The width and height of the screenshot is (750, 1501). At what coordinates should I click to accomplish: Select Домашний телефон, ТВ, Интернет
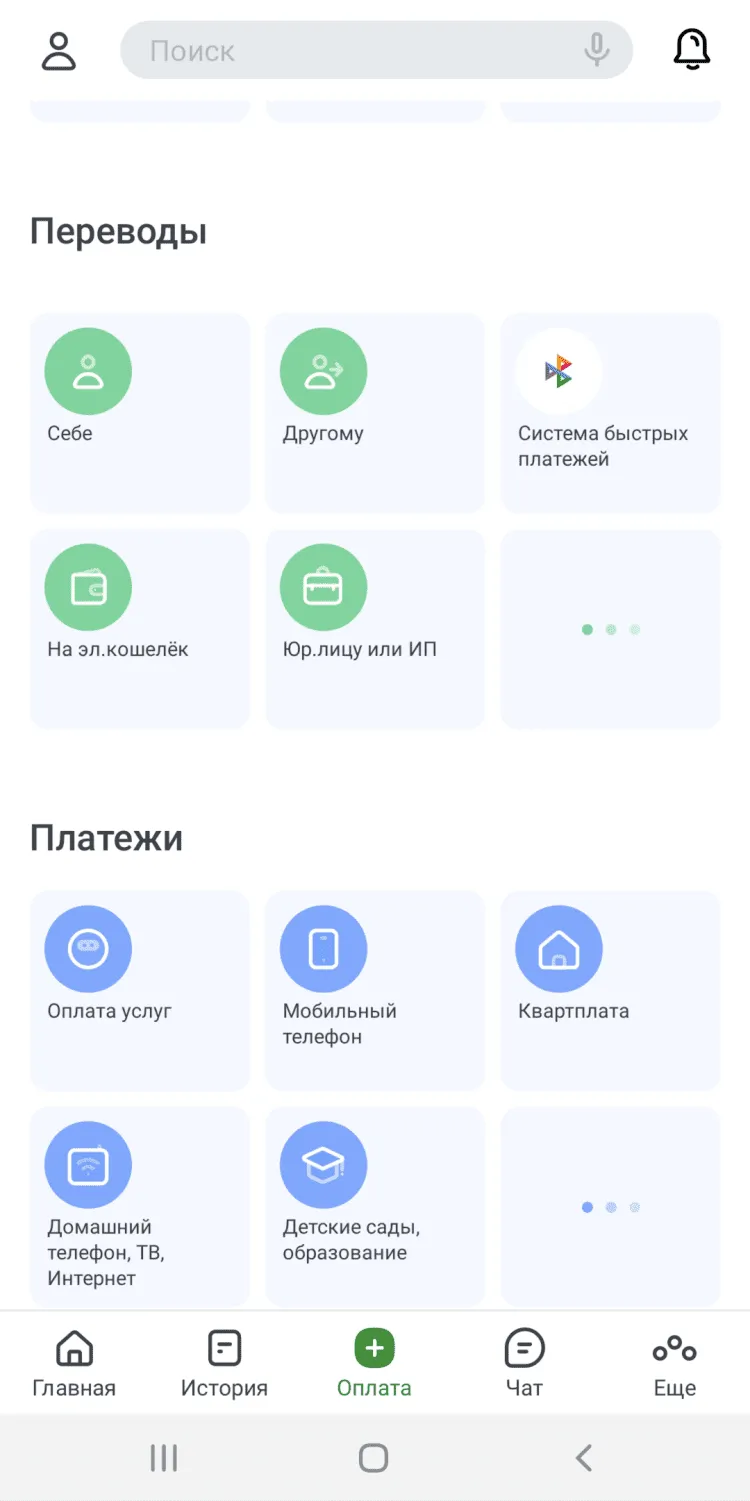point(139,1205)
